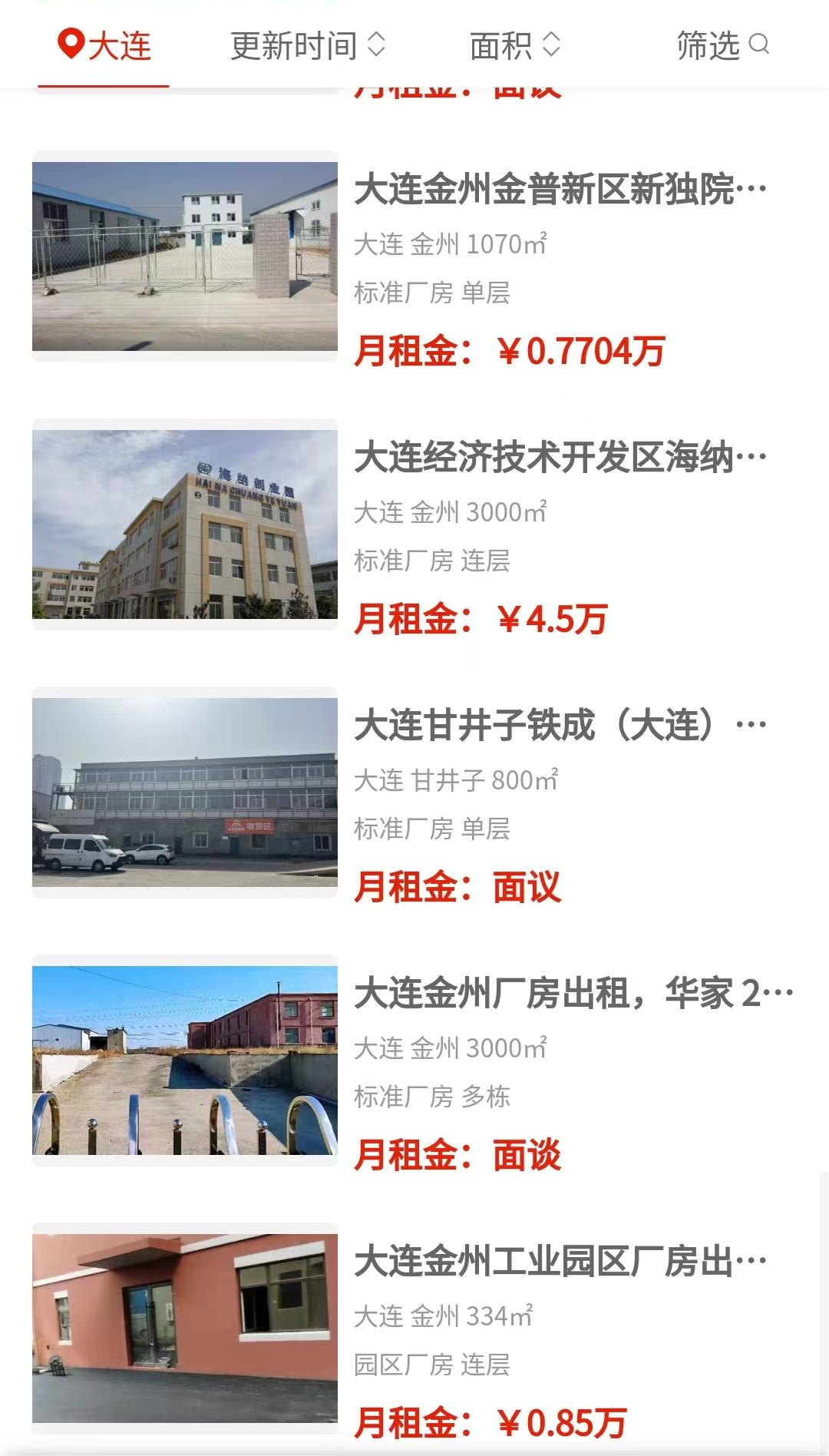Open the 大连金州金普新区新独院 listing

(x=560, y=190)
